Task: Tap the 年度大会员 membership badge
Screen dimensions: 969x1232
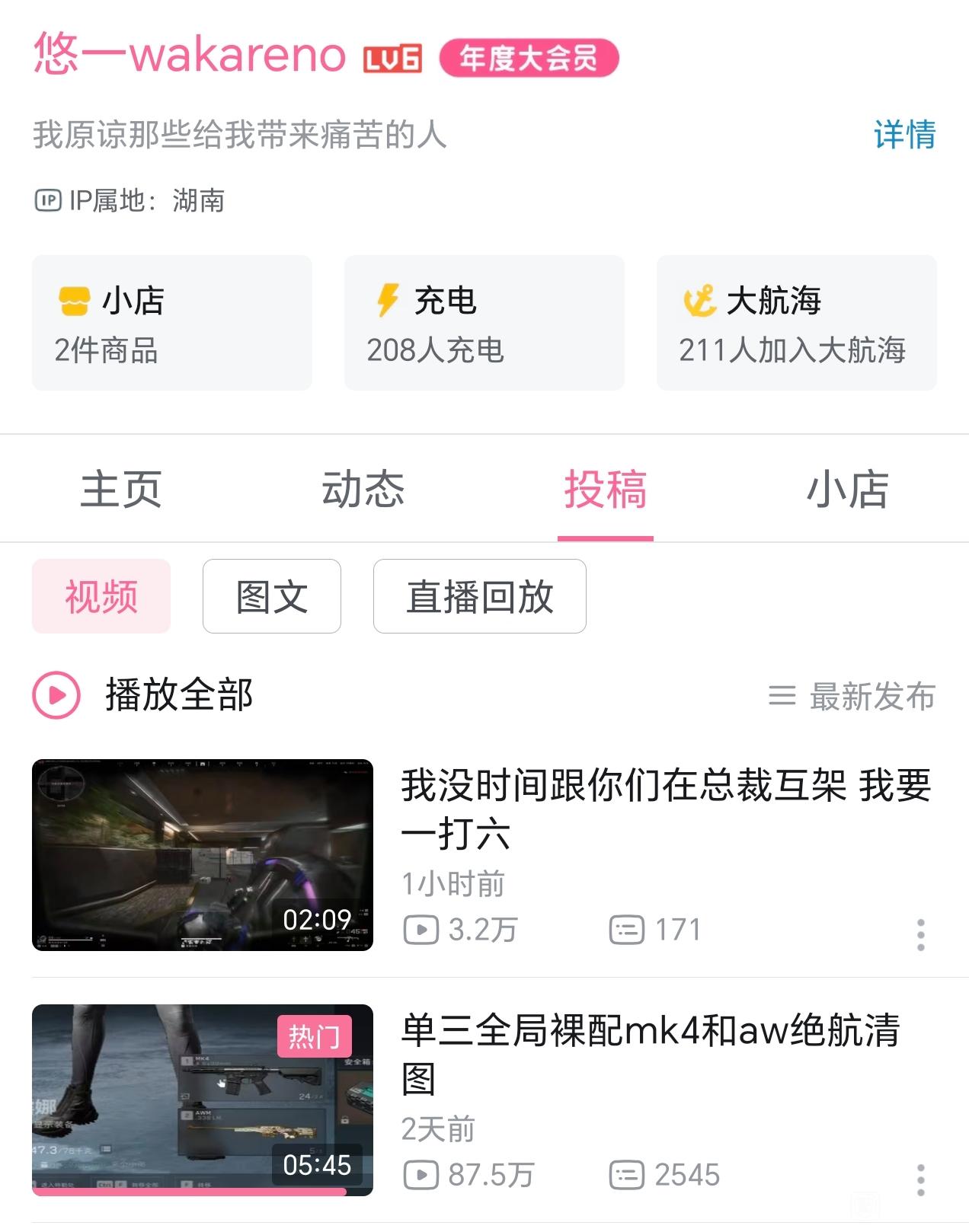Action: point(529,59)
